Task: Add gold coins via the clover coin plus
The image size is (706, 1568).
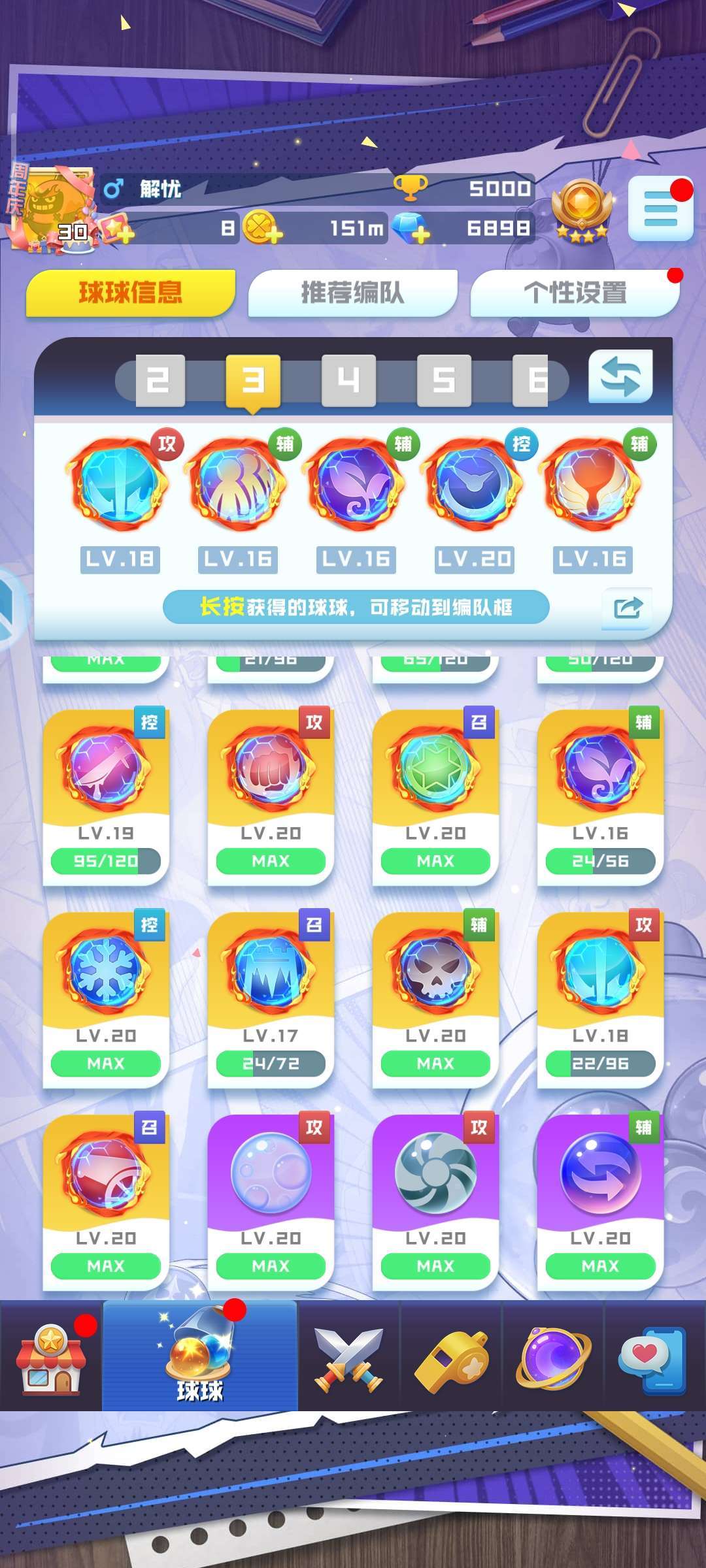Action: [x=262, y=228]
